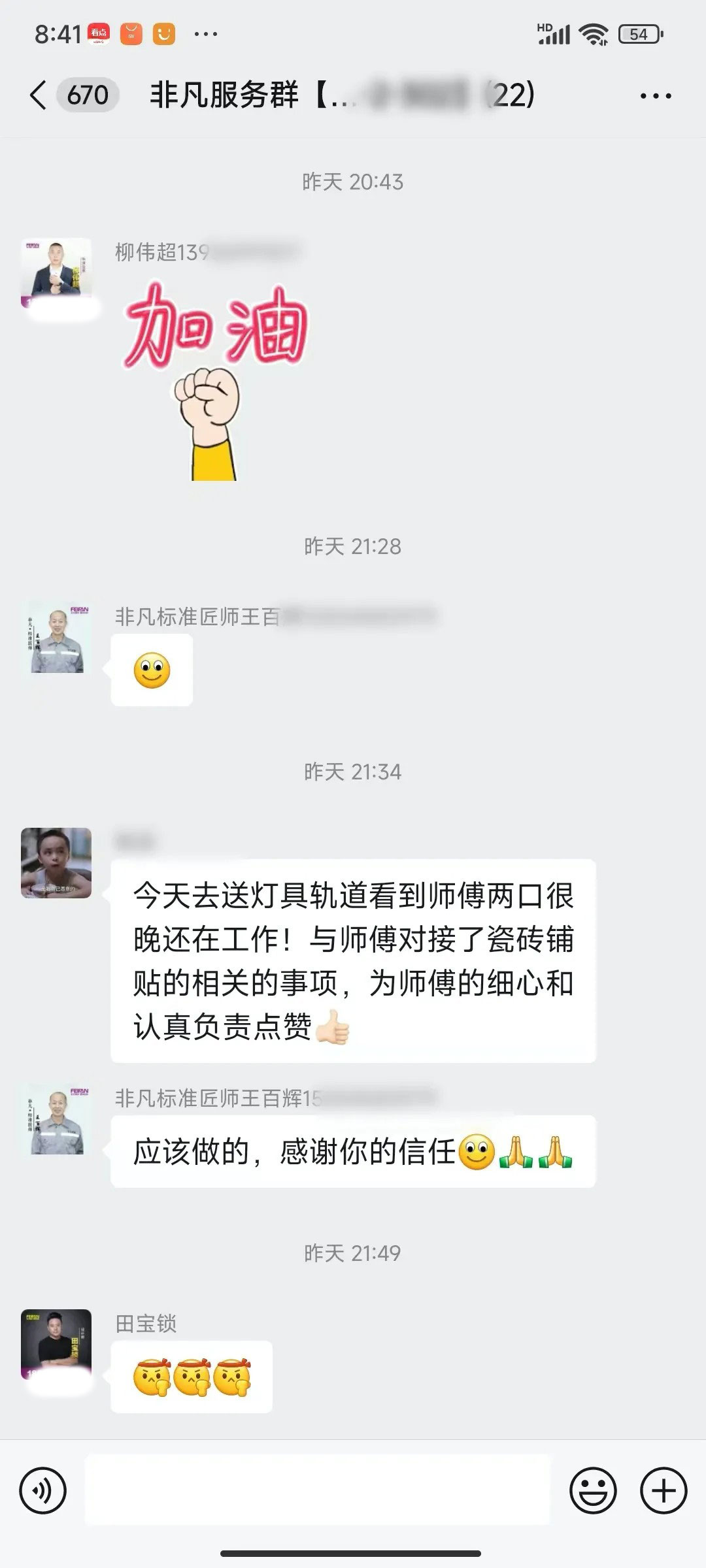
Task: Tap the message text field
Action: coord(318,1490)
